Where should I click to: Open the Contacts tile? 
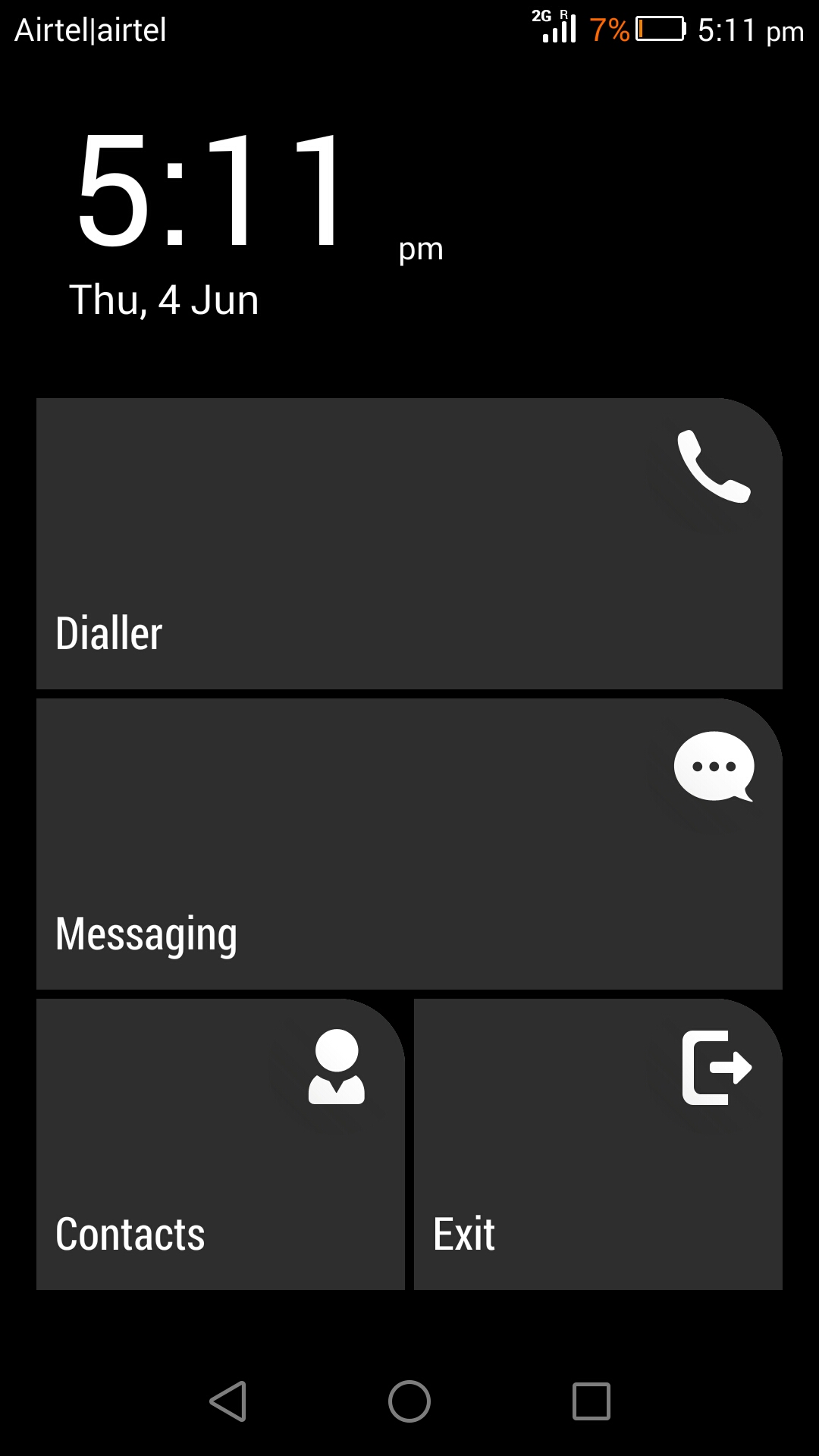click(x=221, y=1144)
